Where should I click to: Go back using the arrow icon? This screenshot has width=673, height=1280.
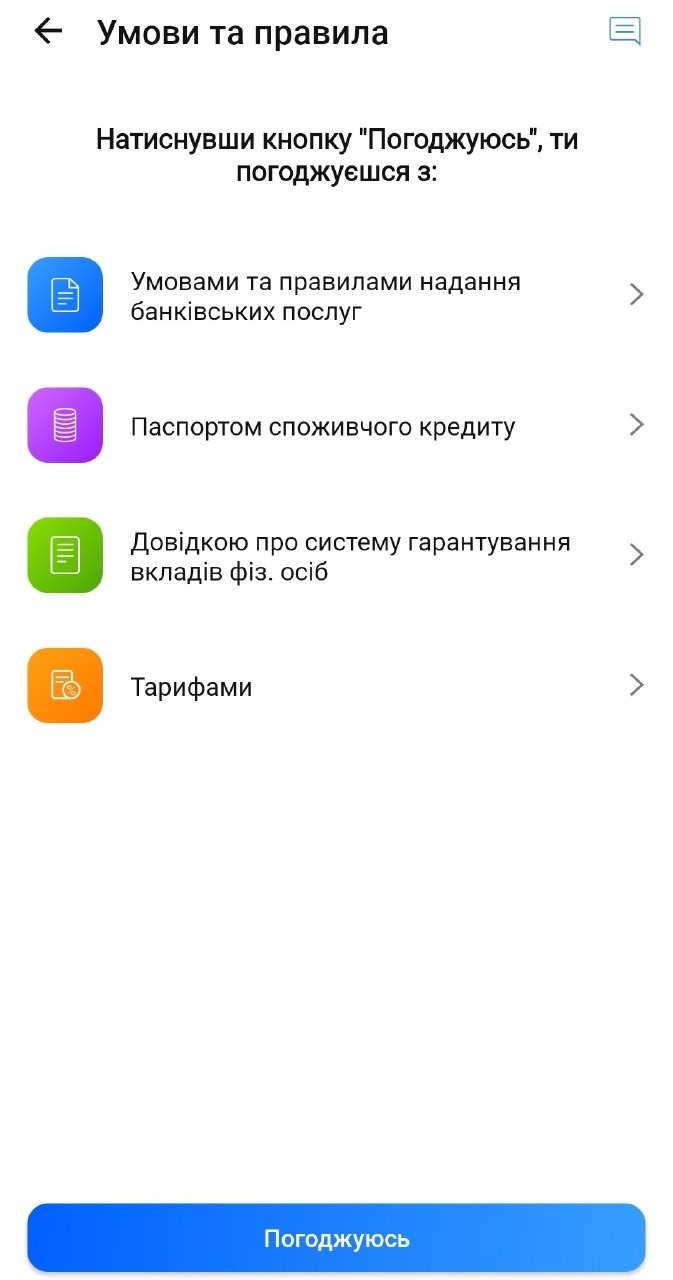pyautogui.click(x=48, y=32)
